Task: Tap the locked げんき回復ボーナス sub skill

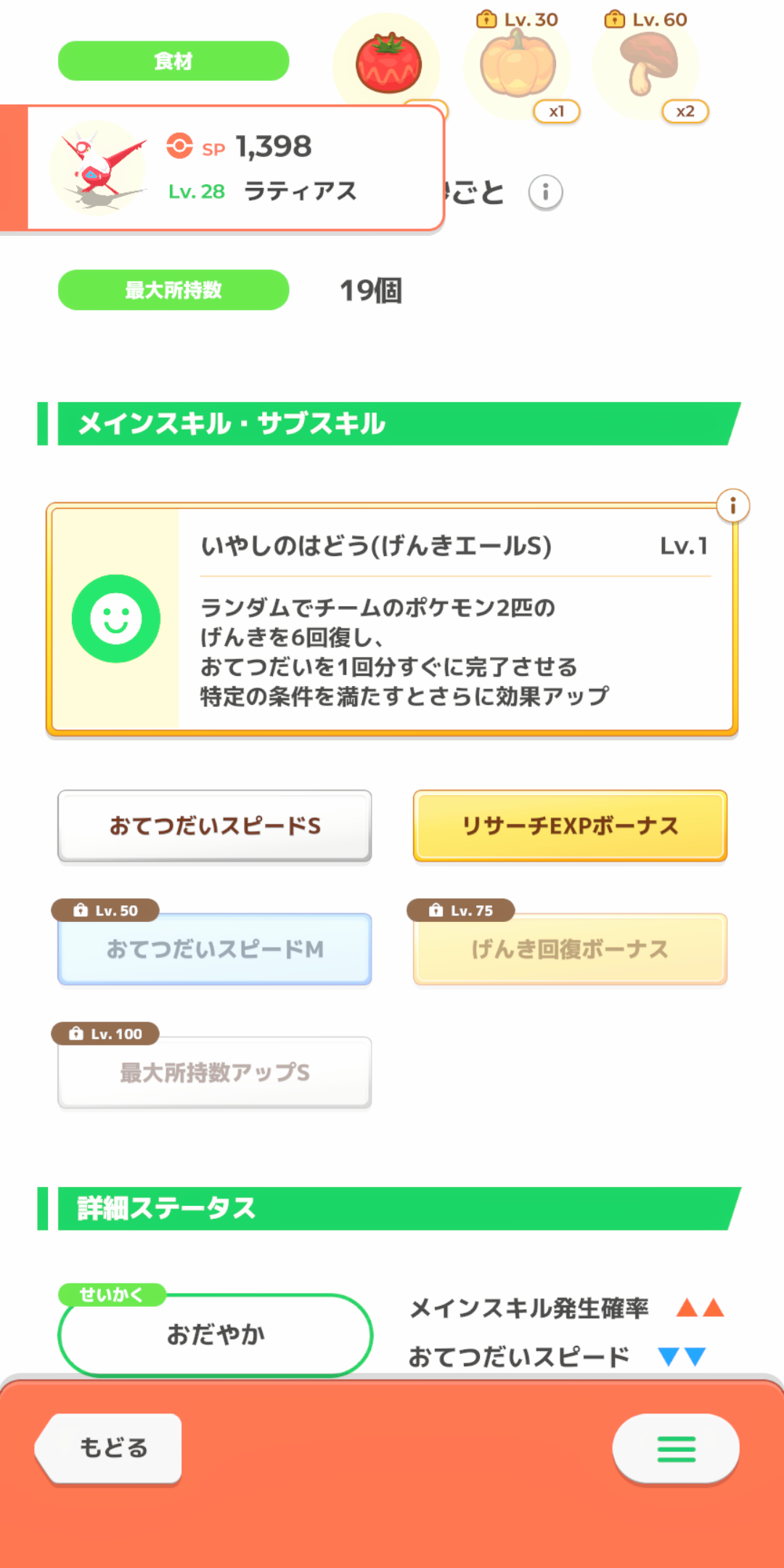Action: coord(570,949)
